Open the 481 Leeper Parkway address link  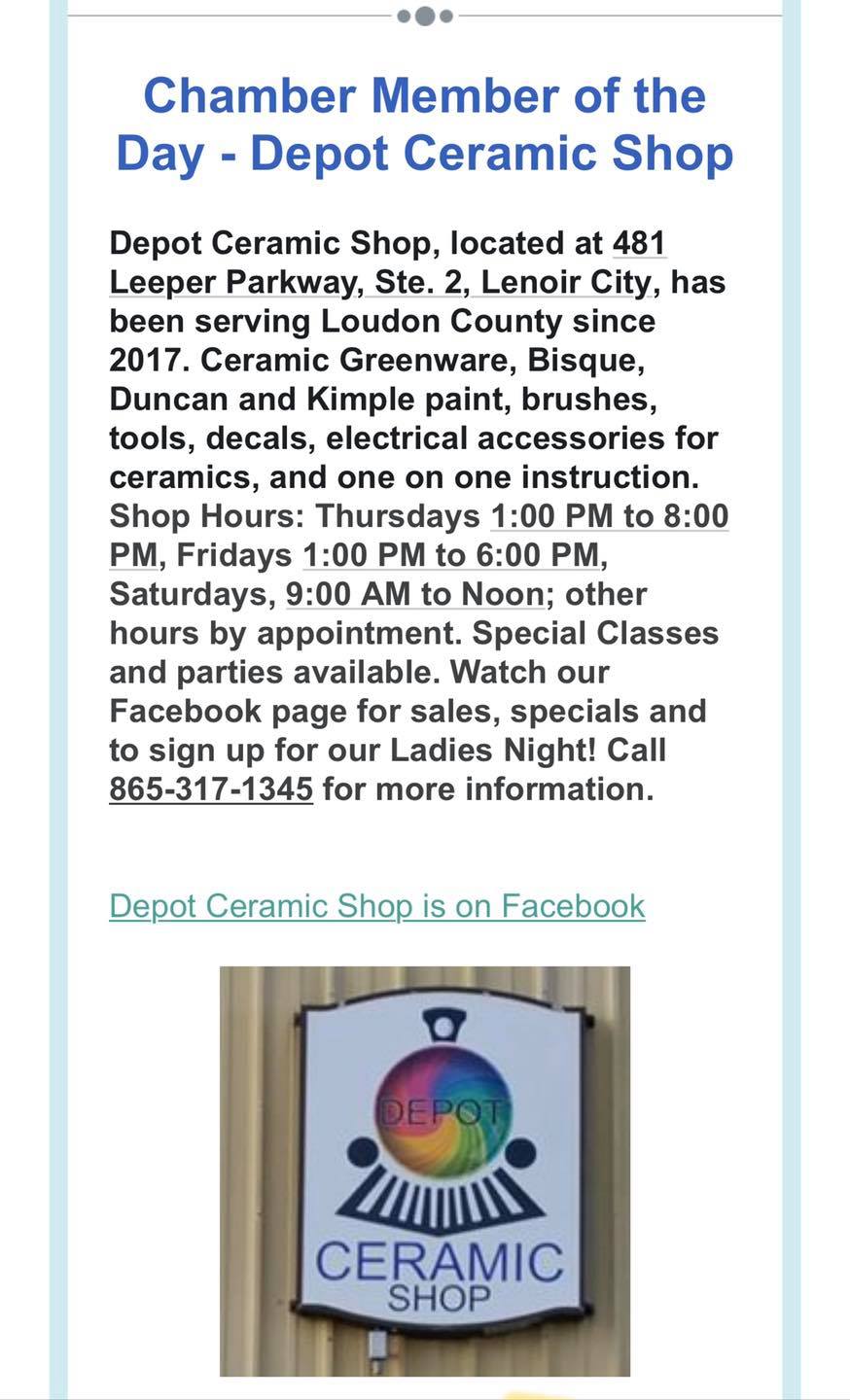(379, 282)
